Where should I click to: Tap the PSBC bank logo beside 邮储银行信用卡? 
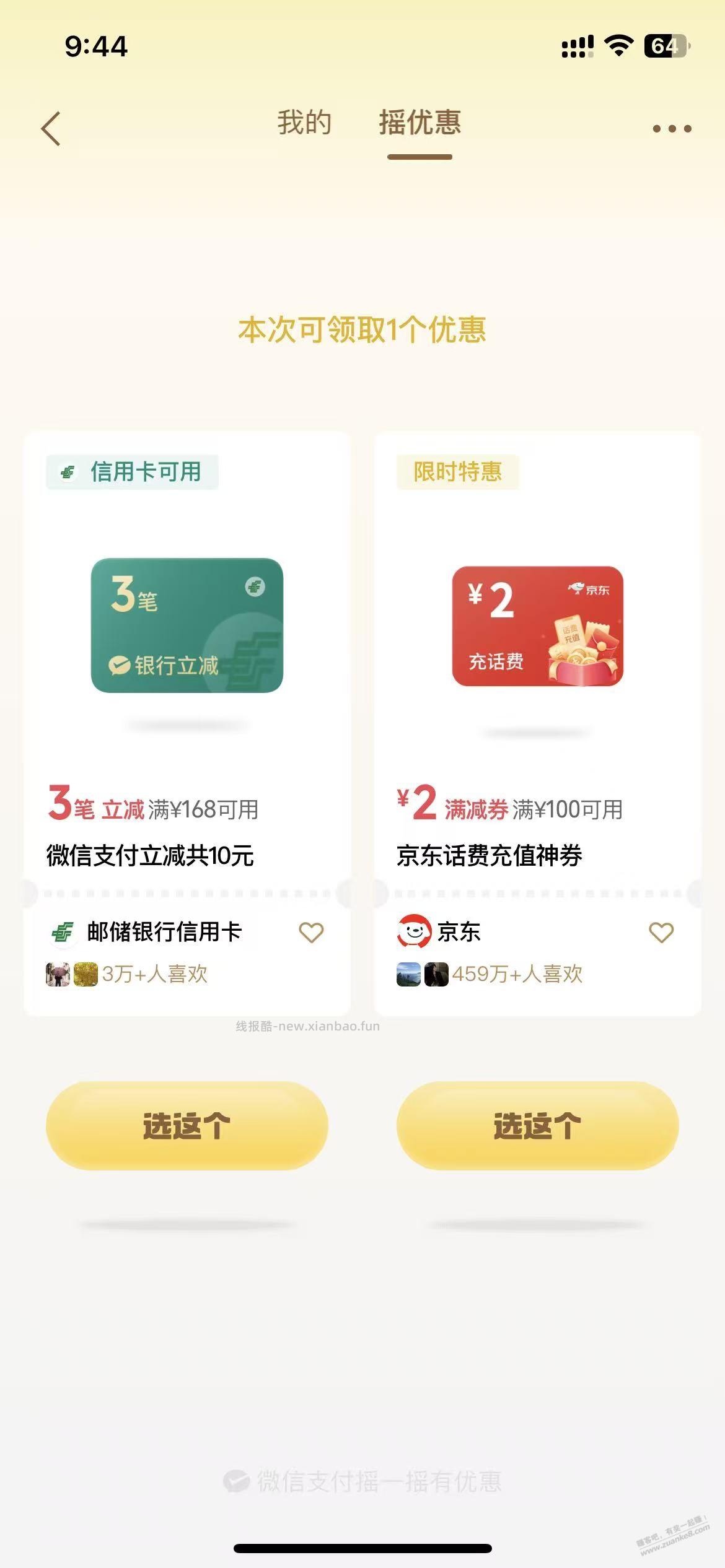[x=62, y=932]
